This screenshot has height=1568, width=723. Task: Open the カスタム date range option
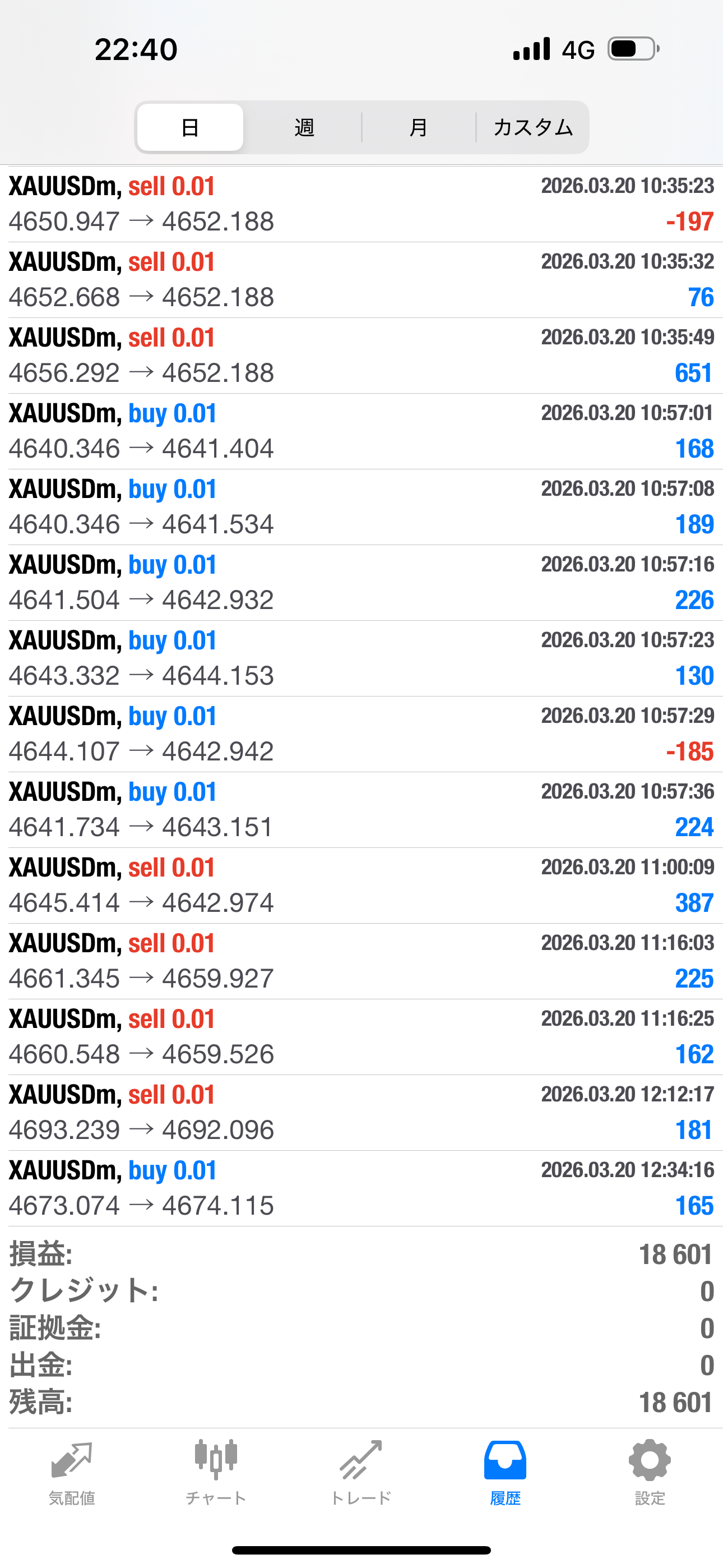pos(532,127)
